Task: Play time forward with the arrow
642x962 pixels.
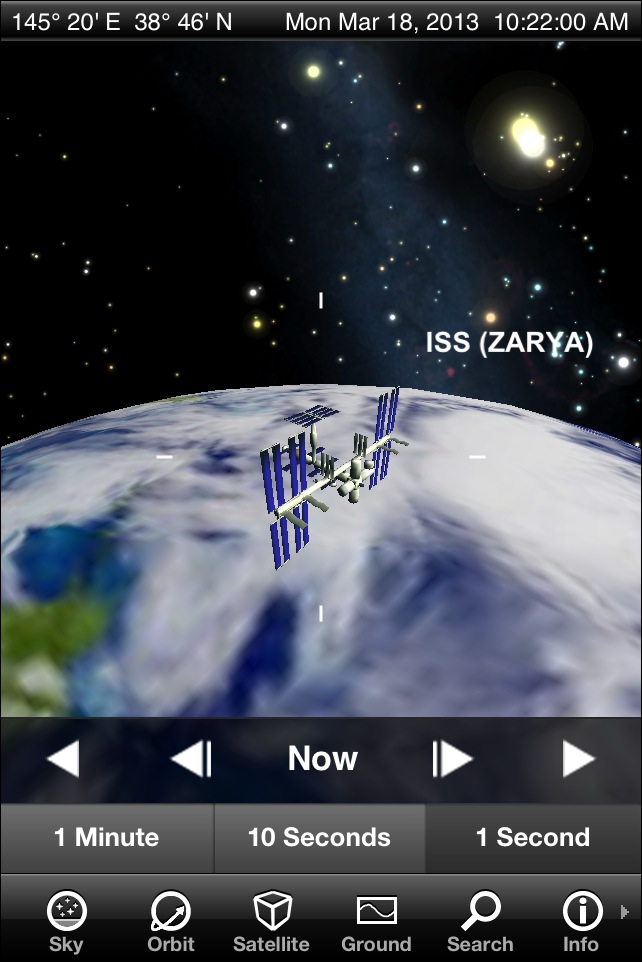Action: click(579, 759)
